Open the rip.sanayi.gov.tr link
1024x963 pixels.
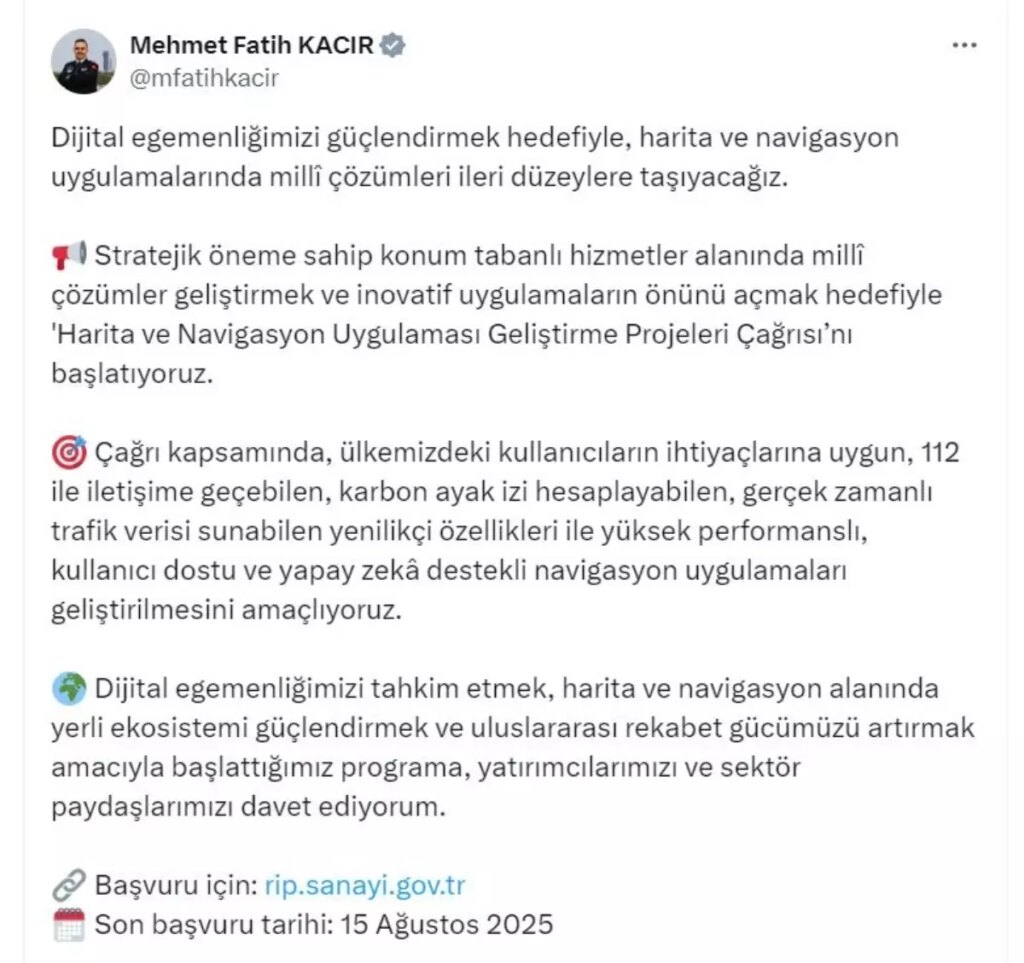(365, 885)
